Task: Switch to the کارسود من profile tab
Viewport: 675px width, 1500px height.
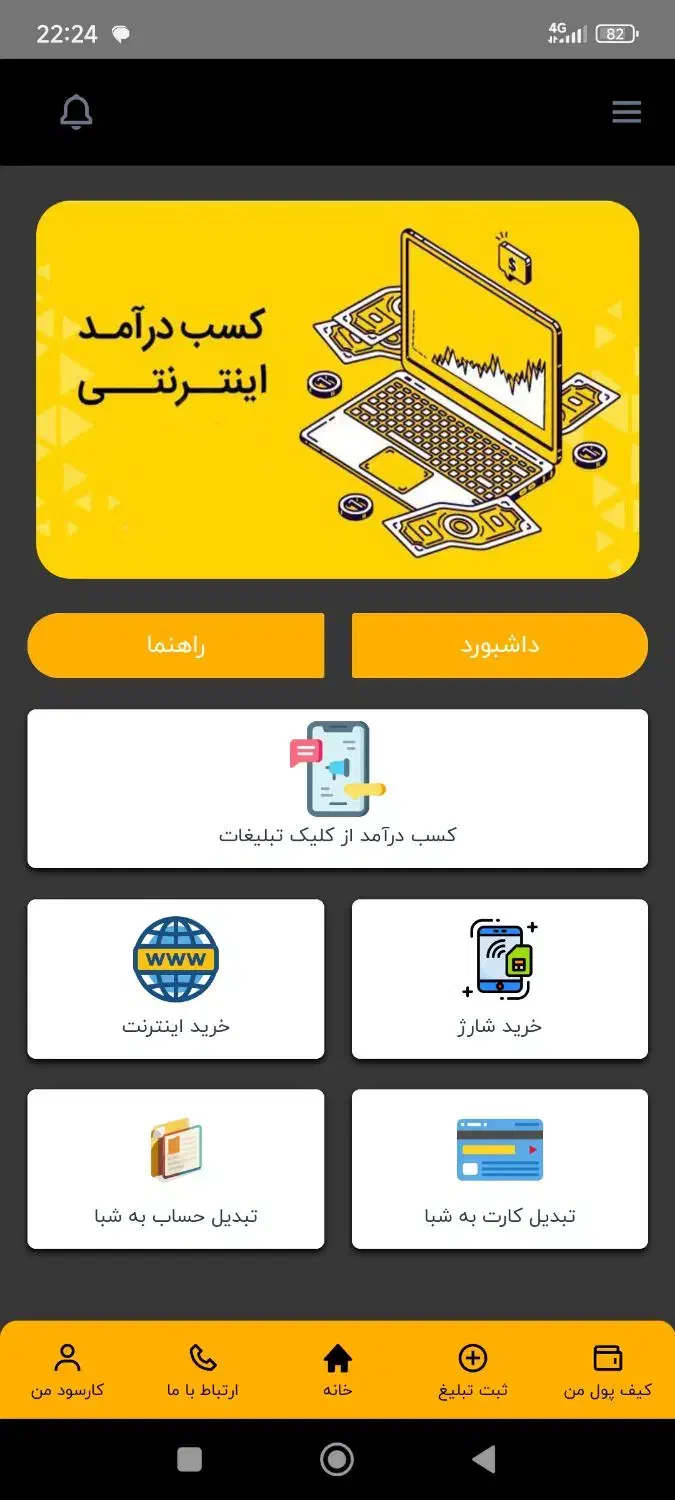Action: [68, 1370]
